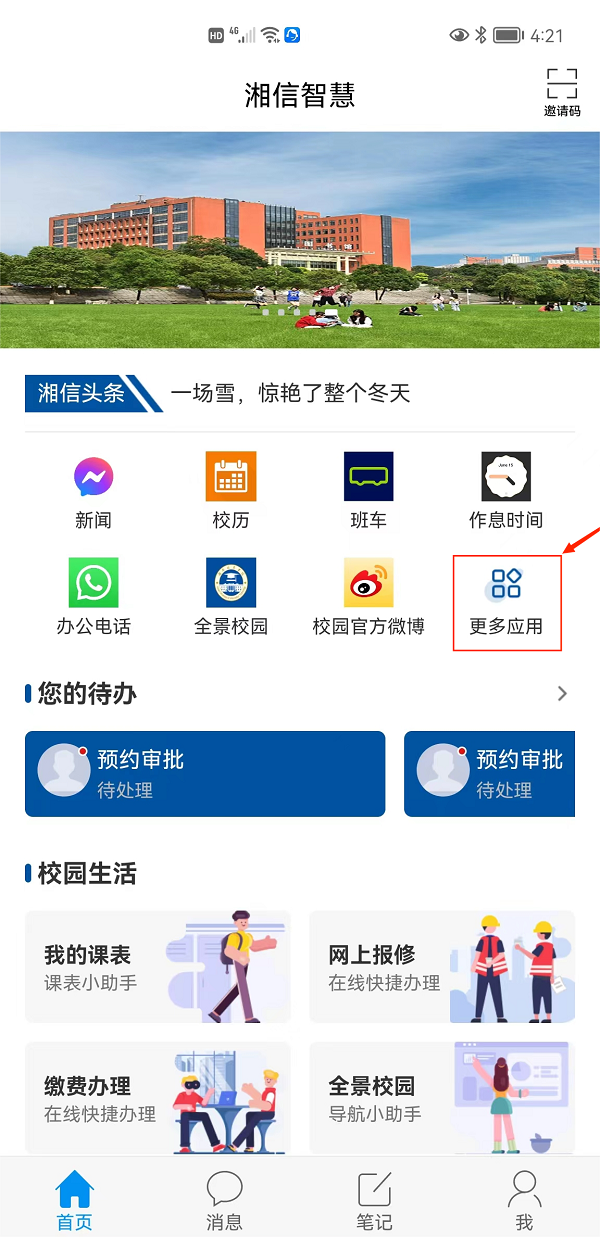Open the 网上报修 card
This screenshot has width=600, height=1237.
click(x=442, y=966)
